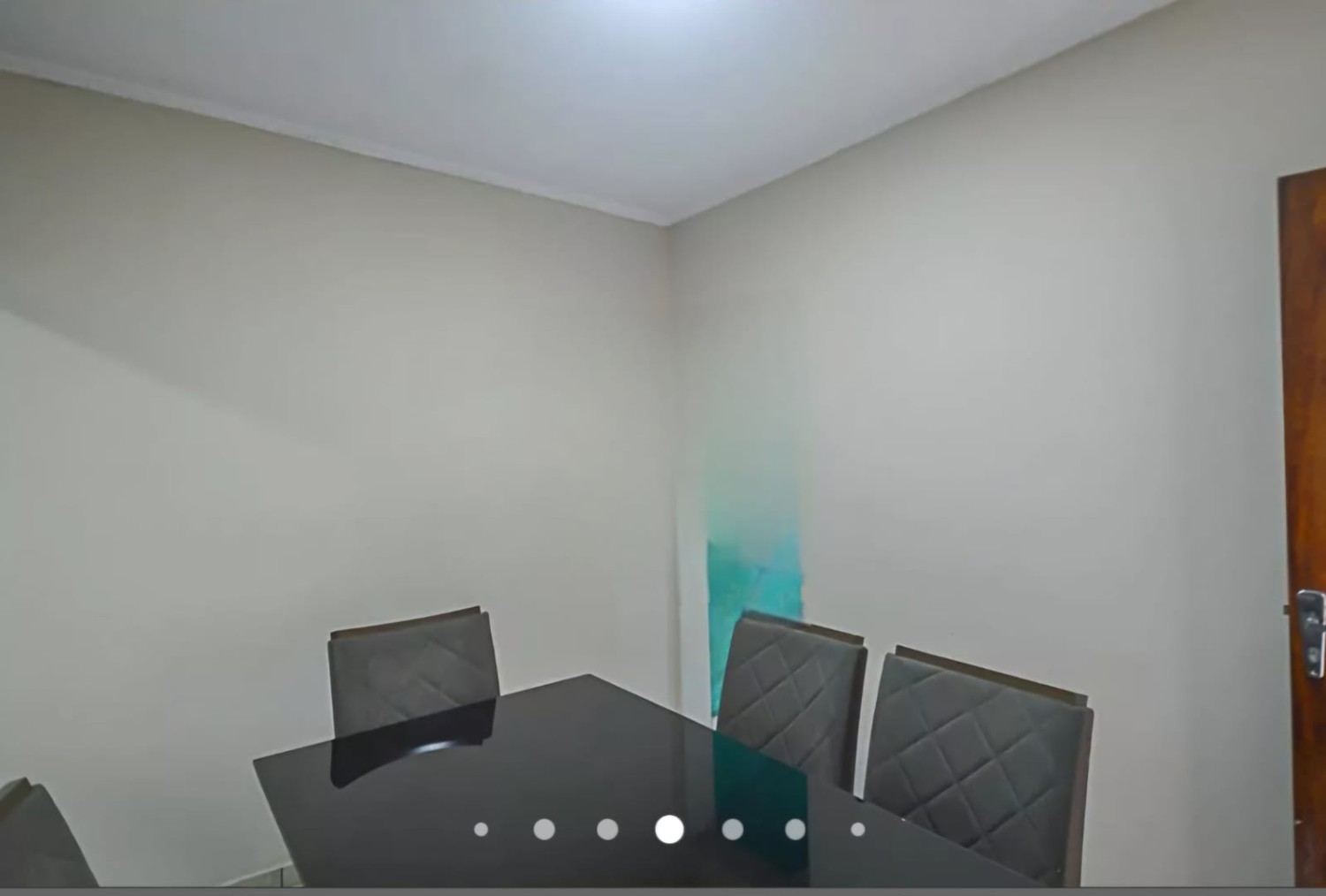The width and height of the screenshot is (1326, 896).
Task: Select the last page indicator dot
Action: [x=857, y=830]
